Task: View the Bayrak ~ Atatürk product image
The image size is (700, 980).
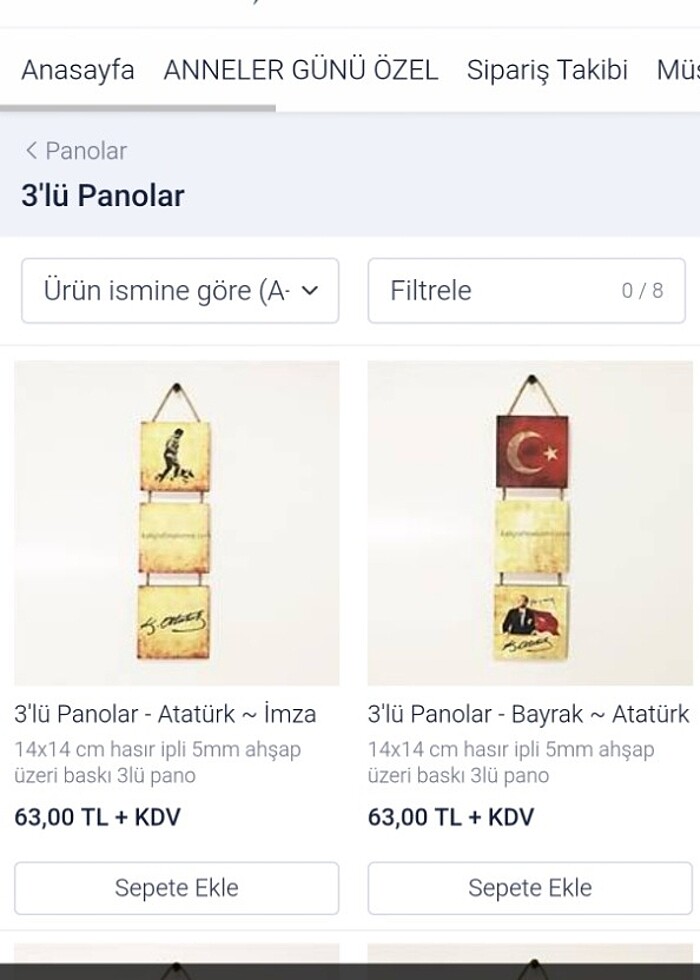Action: [x=530, y=523]
